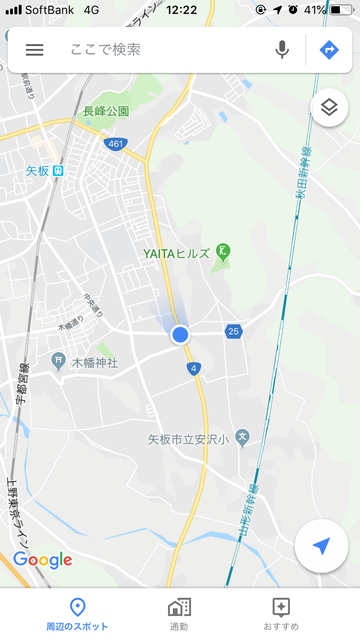Switch to the 周辺のスポット tab

coord(77,614)
